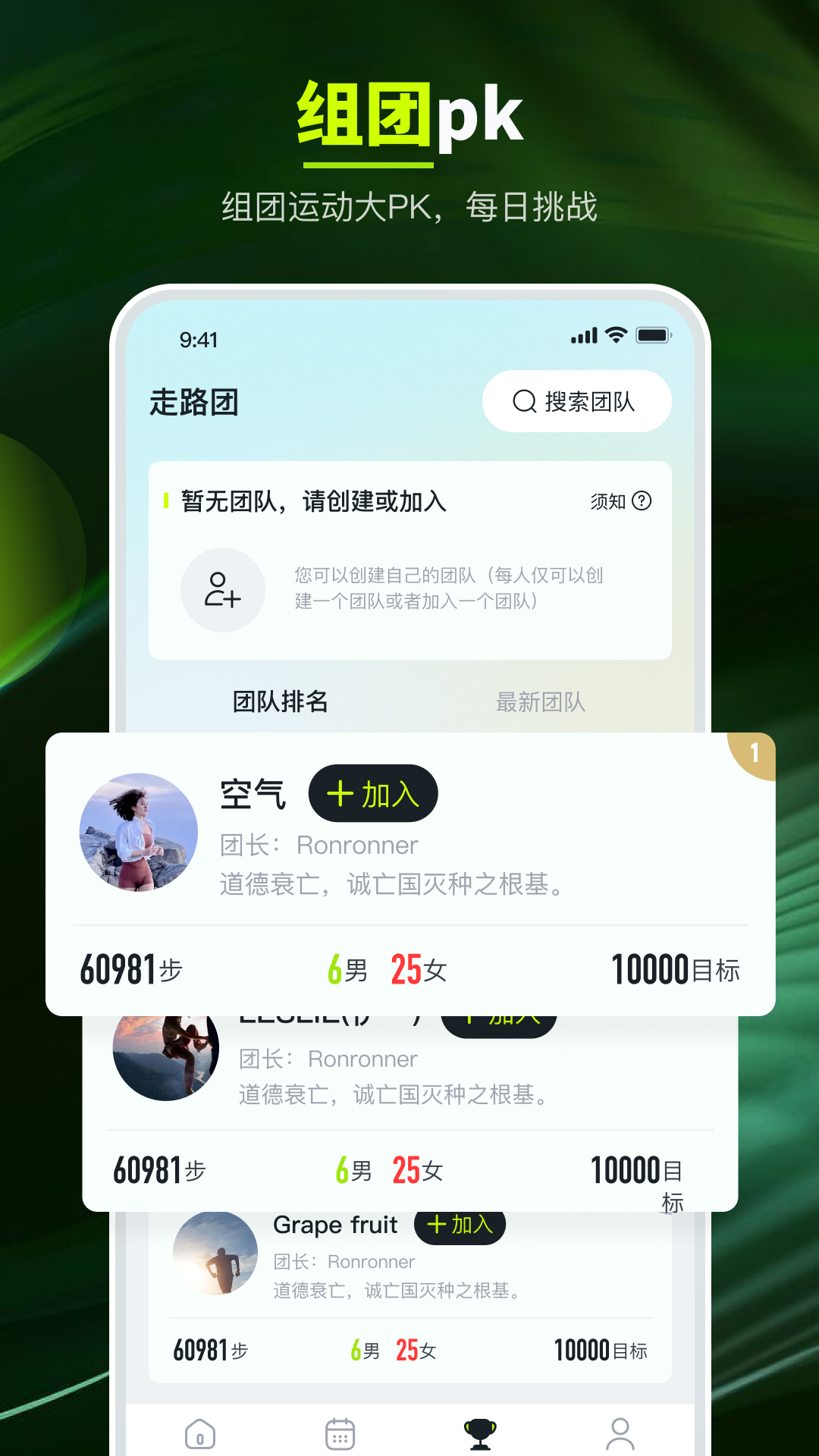This screenshot has height=1456, width=819.
Task: Click the 搜索团队 search field
Action: [x=576, y=402]
